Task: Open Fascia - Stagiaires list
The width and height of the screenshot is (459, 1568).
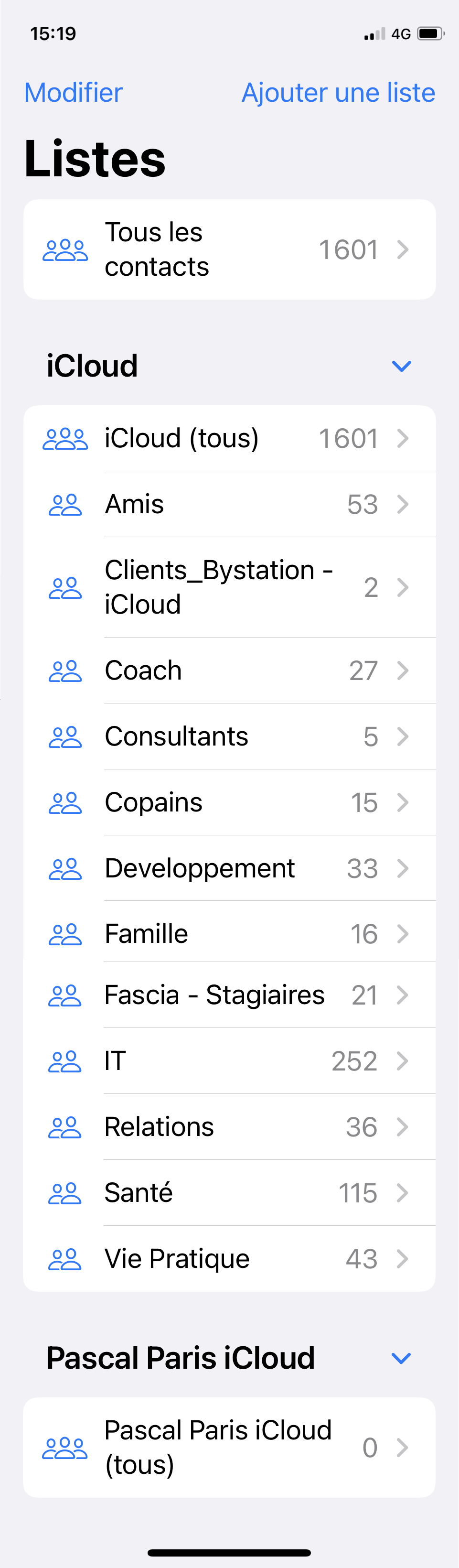Action: 229,995
